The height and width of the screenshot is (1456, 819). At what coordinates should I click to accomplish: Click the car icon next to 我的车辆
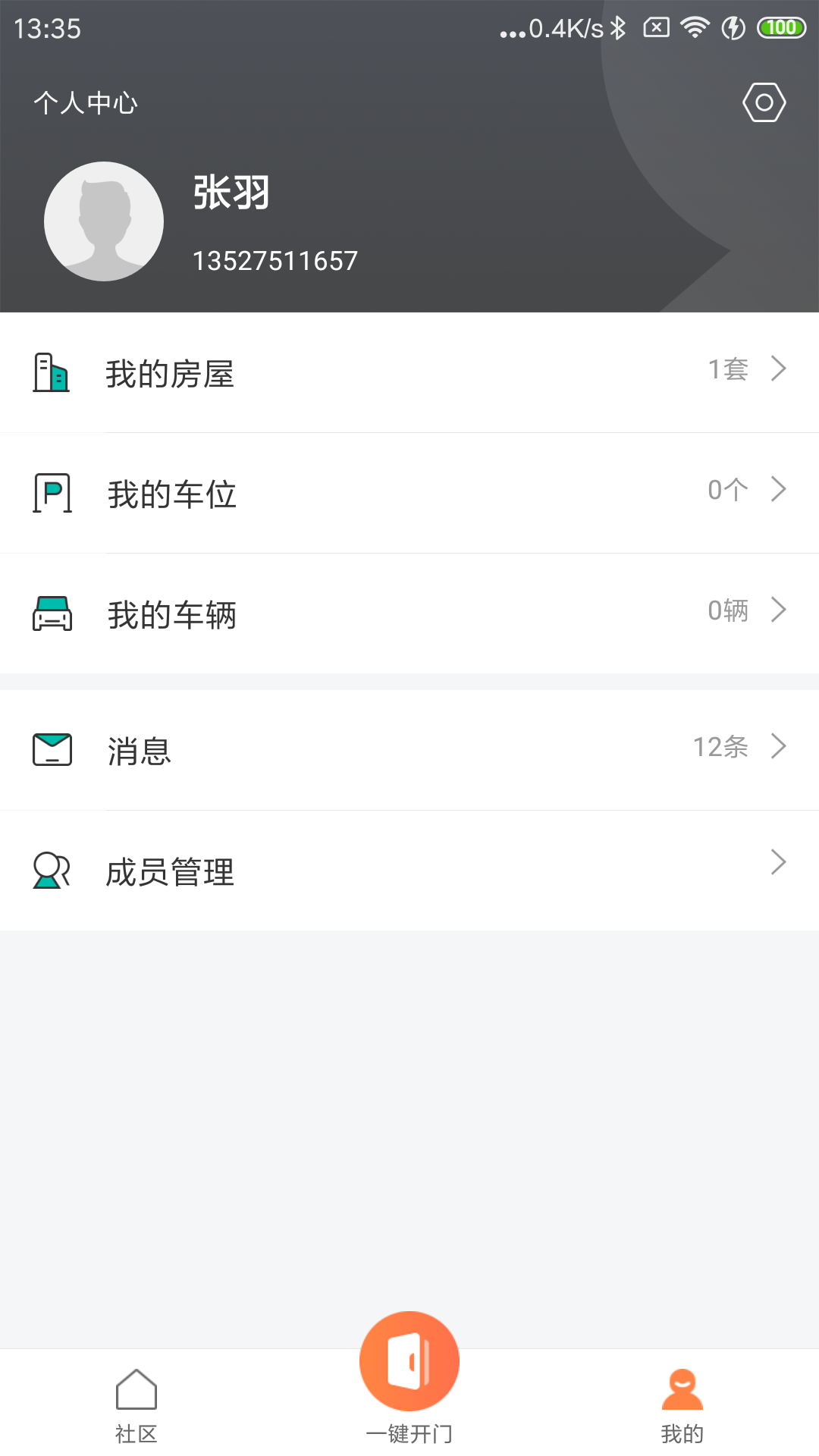click(x=51, y=614)
